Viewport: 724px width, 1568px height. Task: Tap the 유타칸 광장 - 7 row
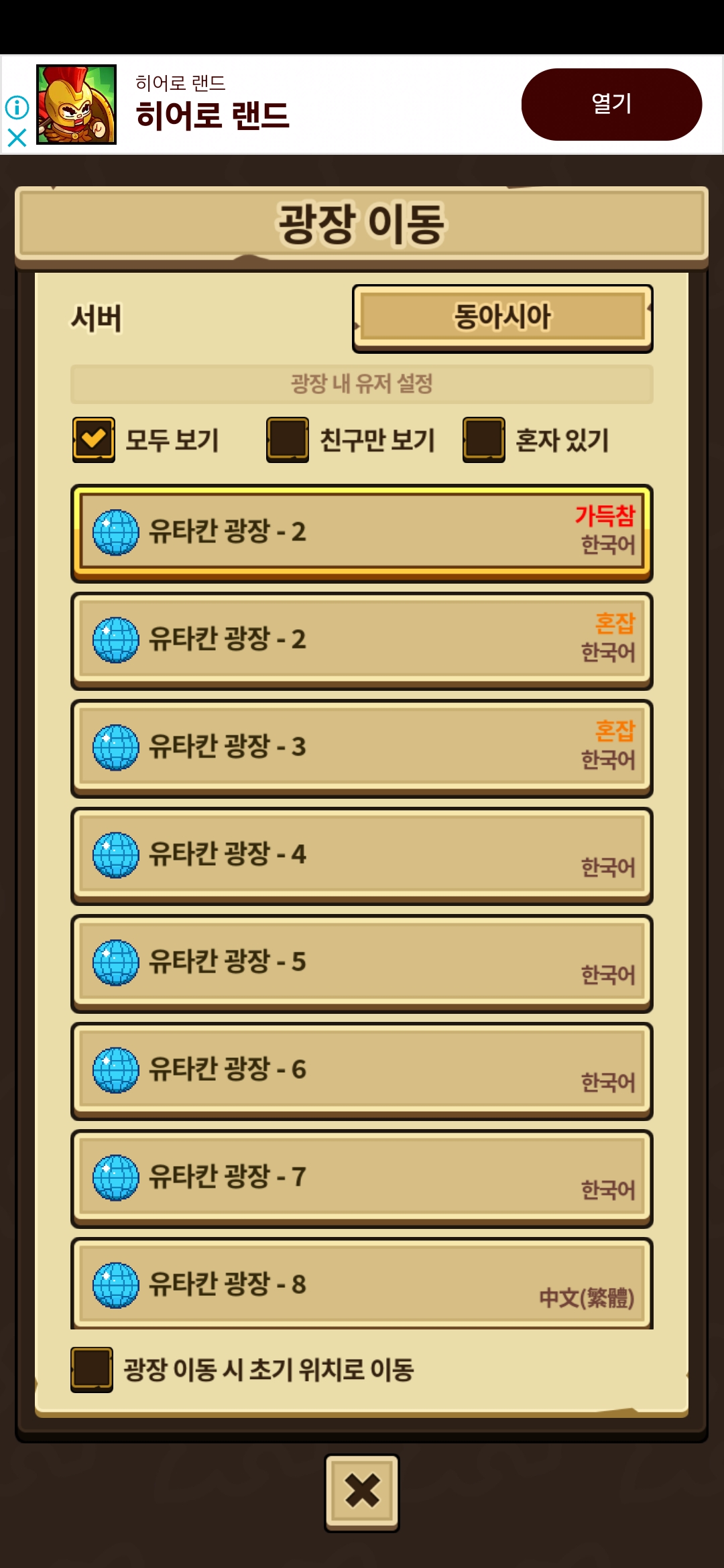[362, 1177]
